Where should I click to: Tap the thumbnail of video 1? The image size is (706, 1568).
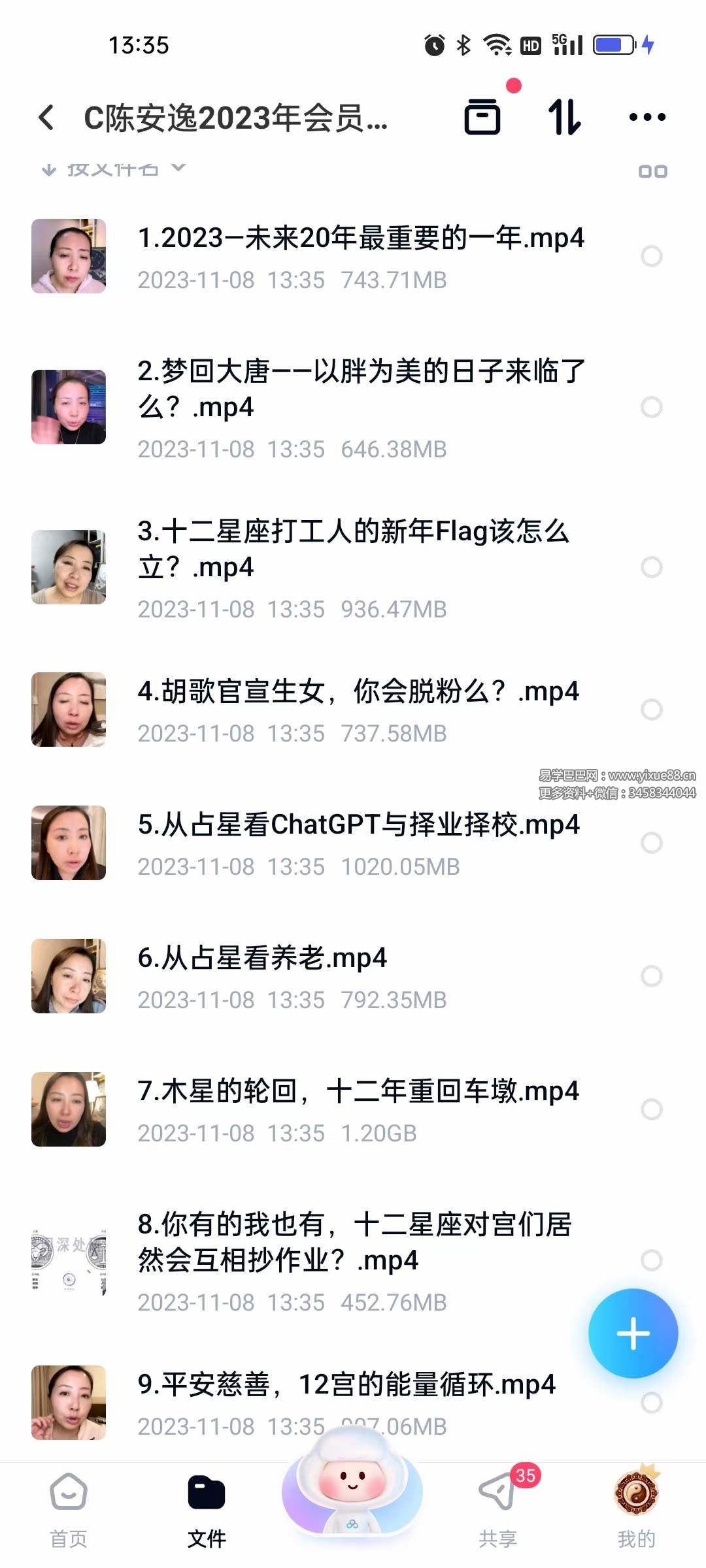68,255
